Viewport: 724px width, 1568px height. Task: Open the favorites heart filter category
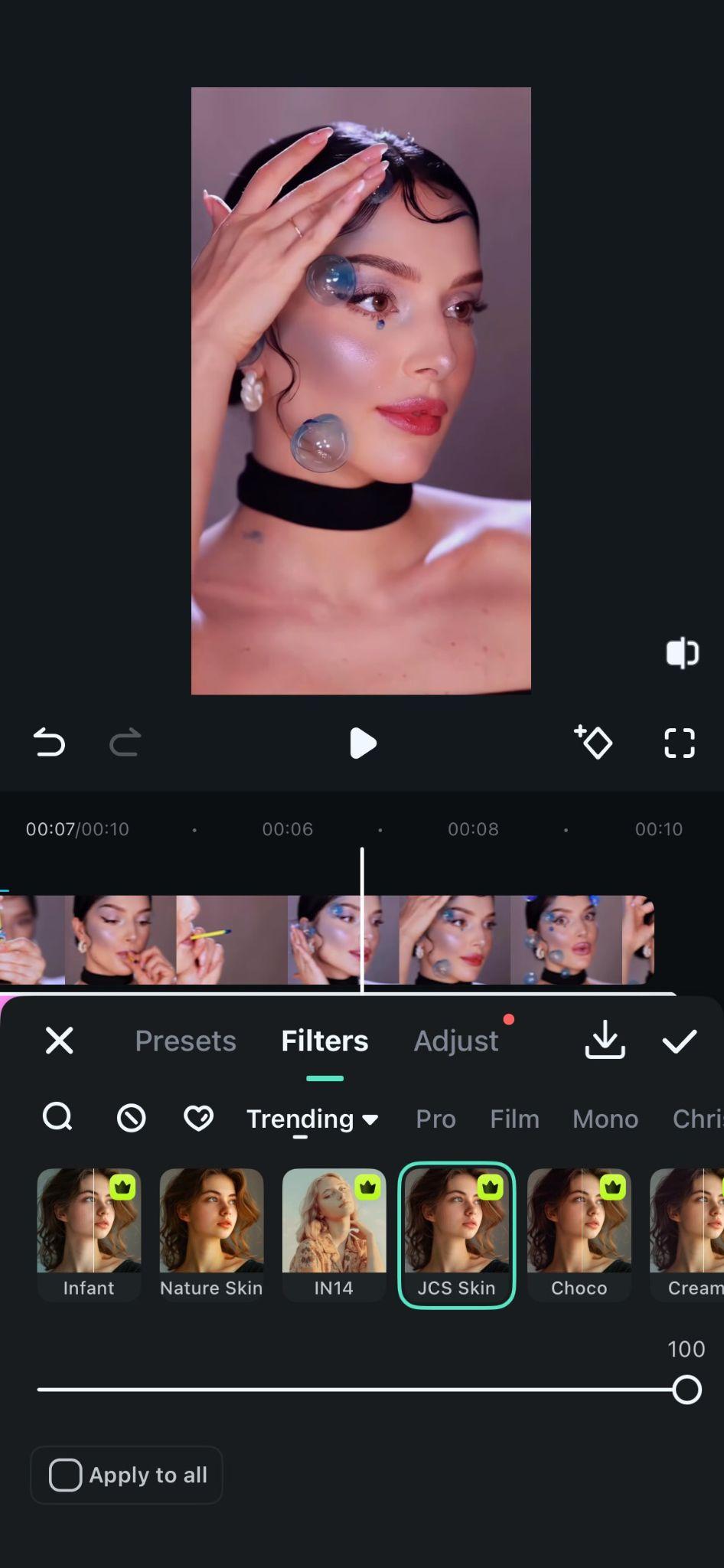(198, 1118)
